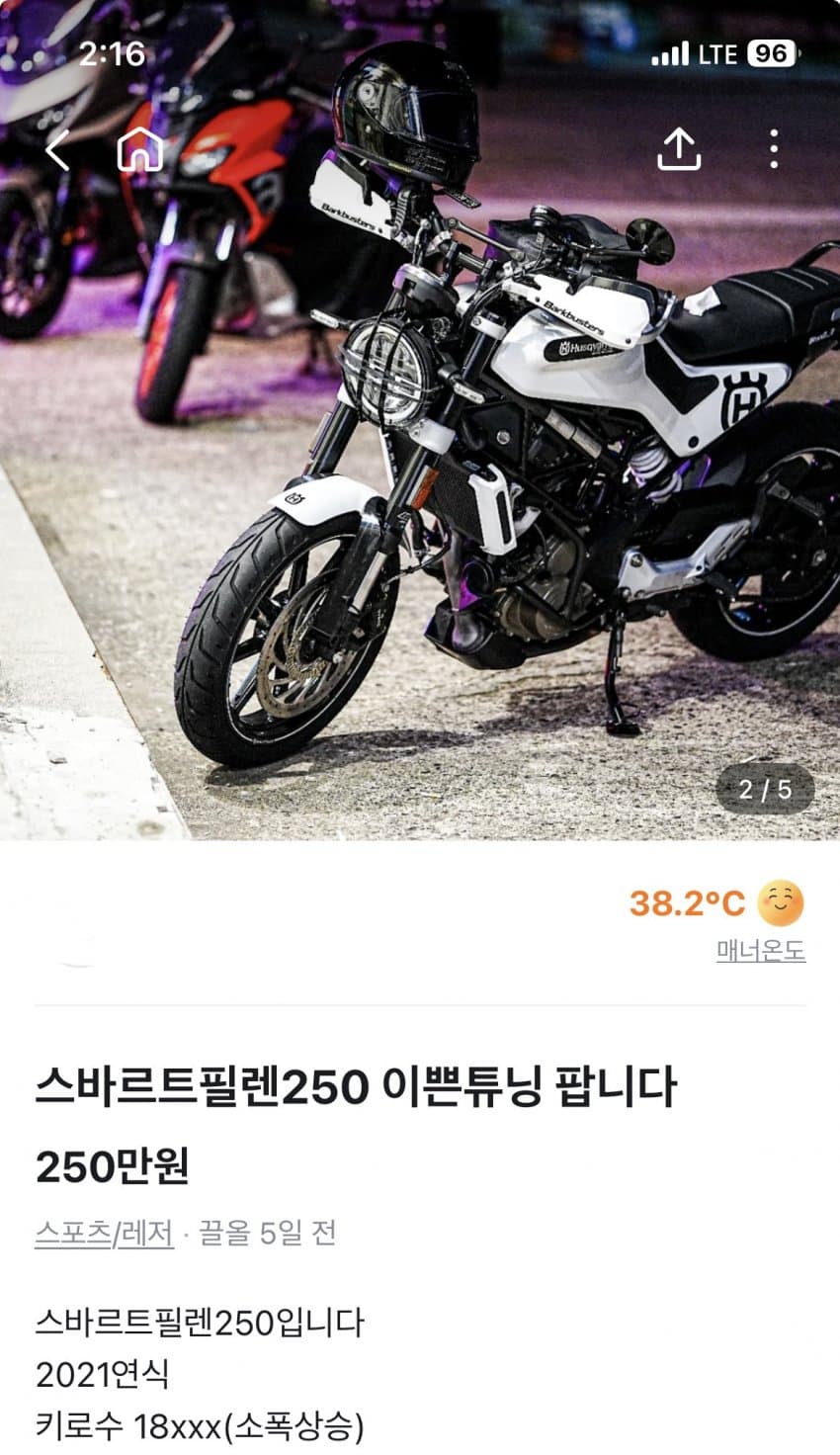Open the 매너온도 info link
Screen dimensions: 840x1455
[x=760, y=951]
